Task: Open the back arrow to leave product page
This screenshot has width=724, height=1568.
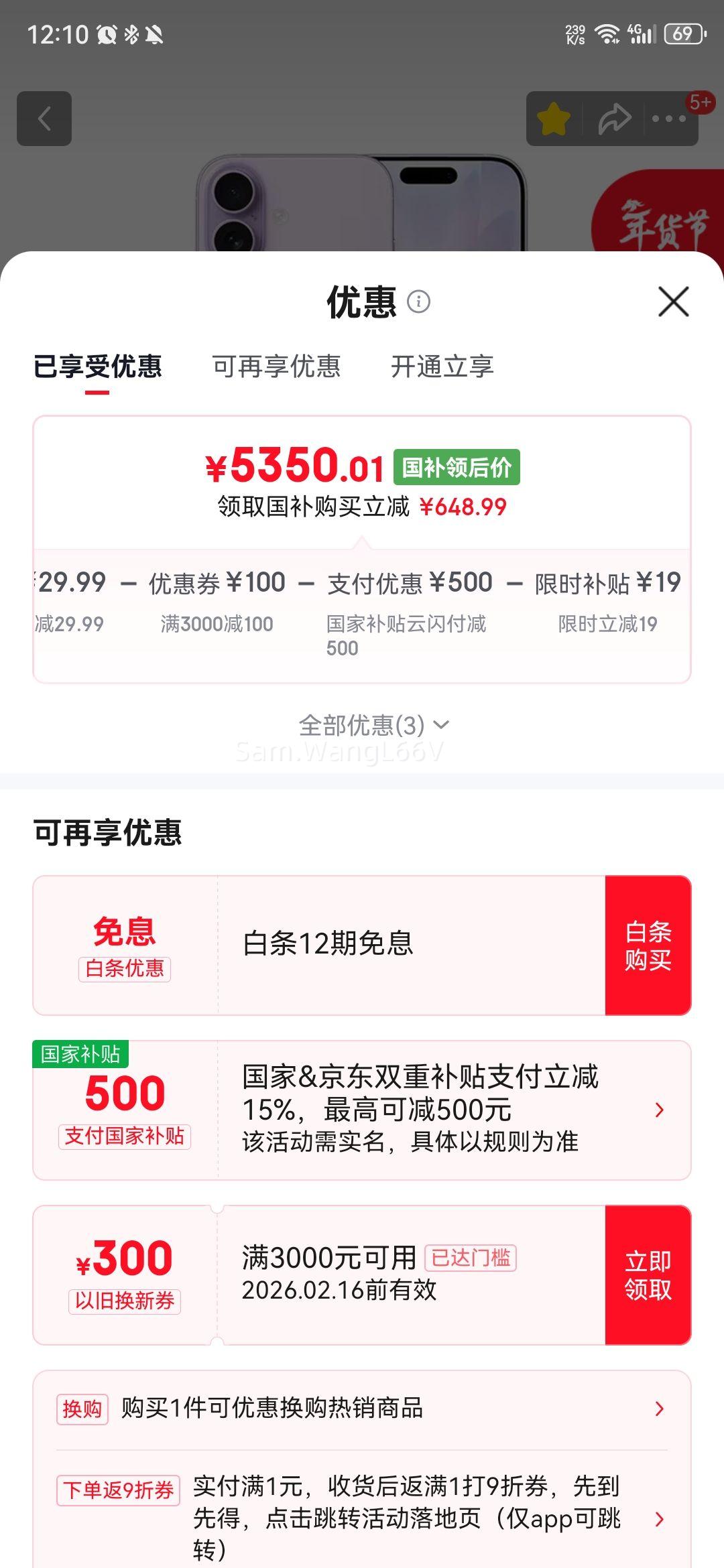Action: pos(45,117)
